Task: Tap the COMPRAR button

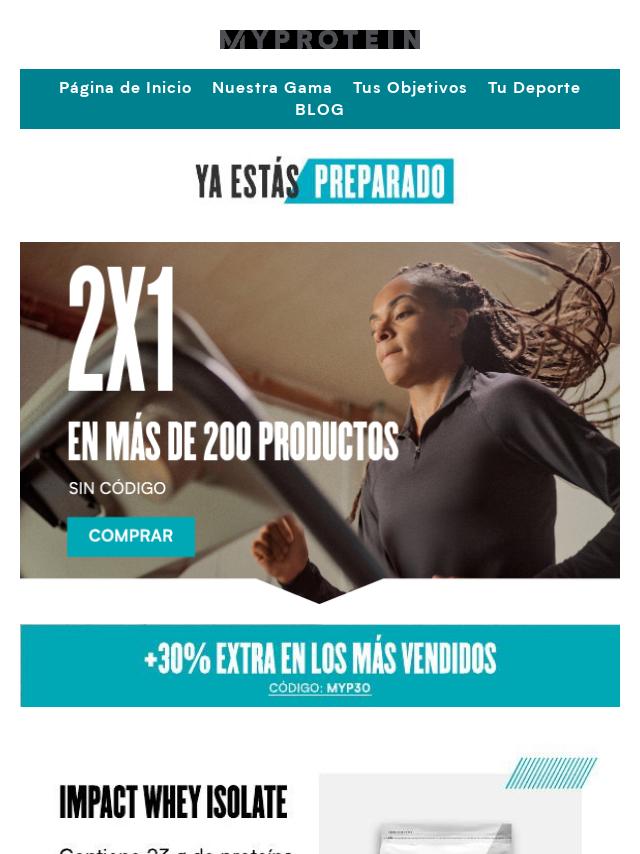Action: click(131, 536)
